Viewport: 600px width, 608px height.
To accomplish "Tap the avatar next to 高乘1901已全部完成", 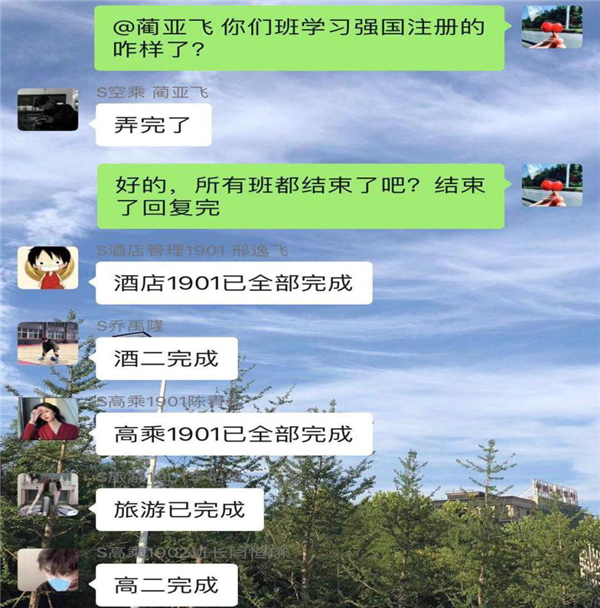I will coord(47,418).
